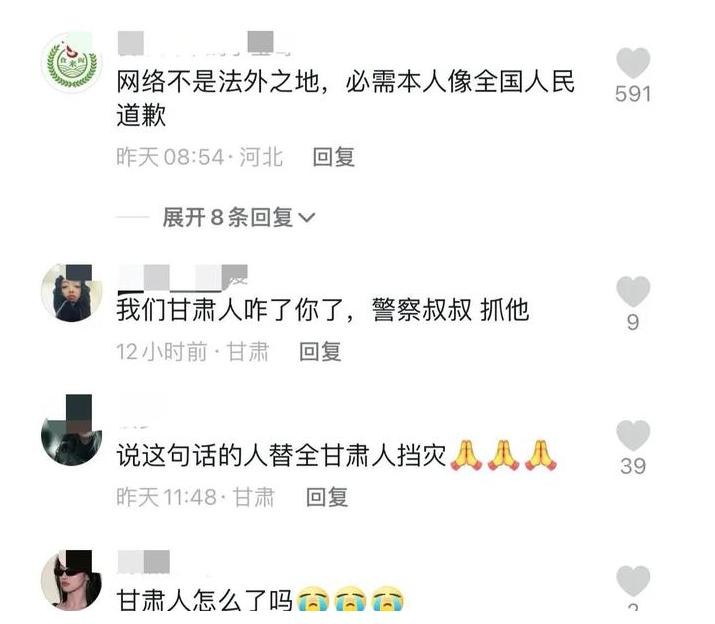Open avatar of the 甘肃人怎么了吗 commenter
Image resolution: width=715 pixels, height=624 pixels.
click(x=71, y=578)
